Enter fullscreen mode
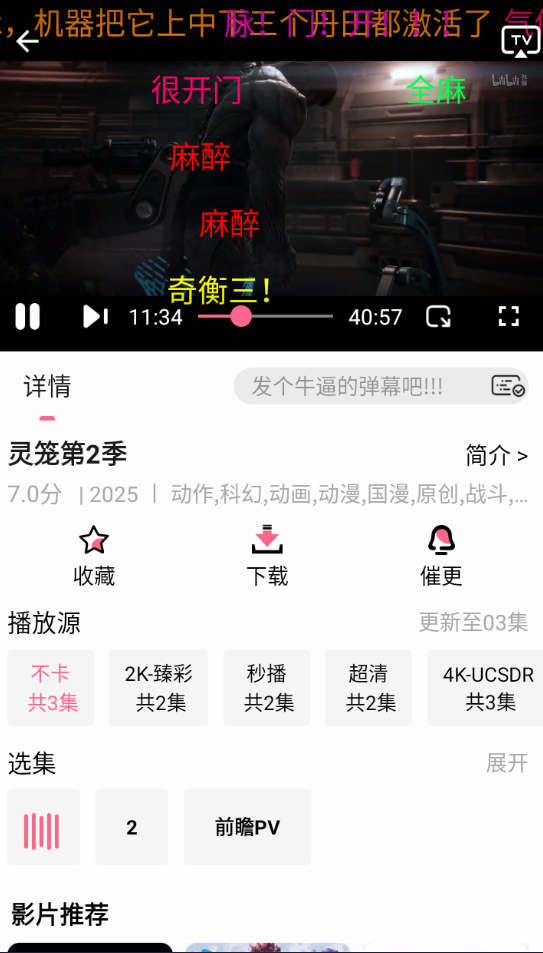This screenshot has height=953, width=543. (x=508, y=316)
